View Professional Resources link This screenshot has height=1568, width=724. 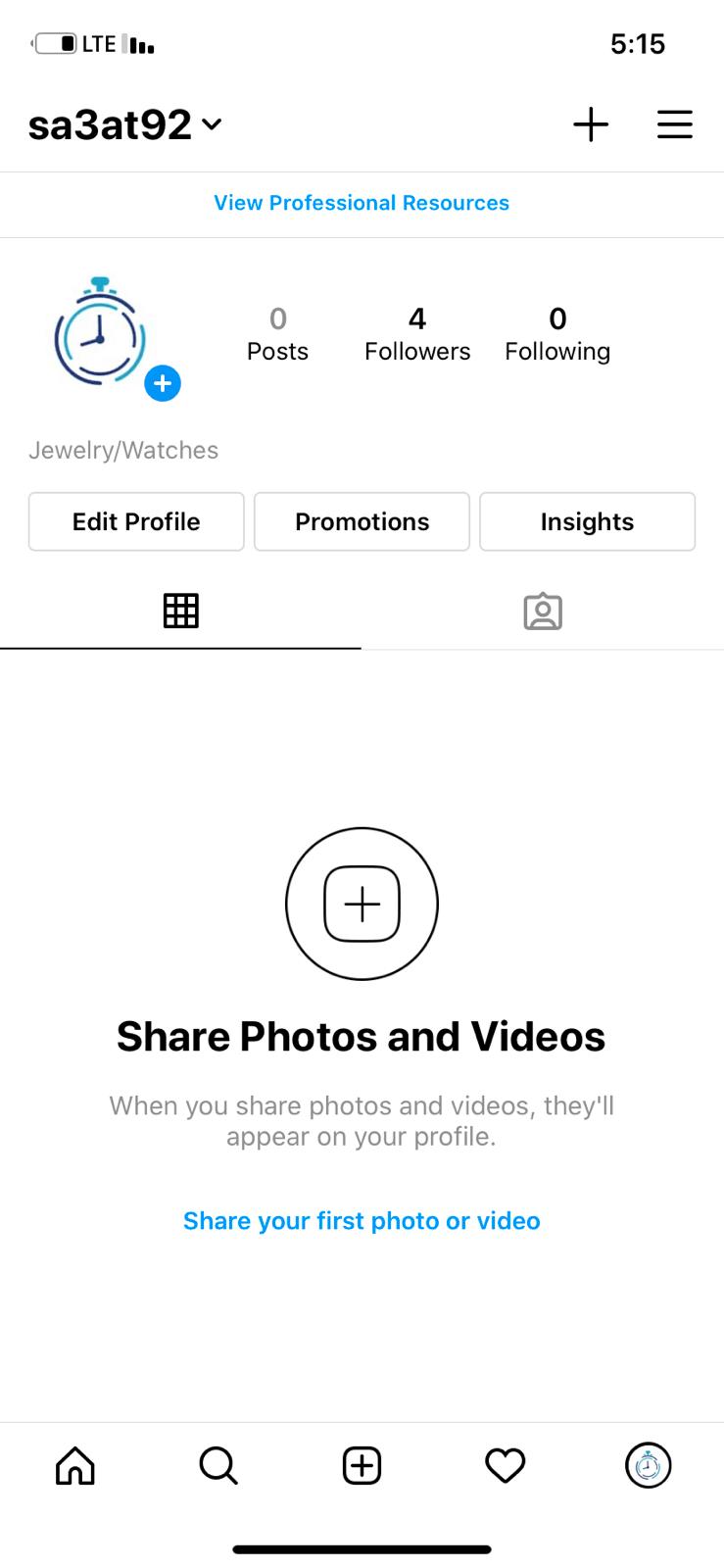(362, 203)
